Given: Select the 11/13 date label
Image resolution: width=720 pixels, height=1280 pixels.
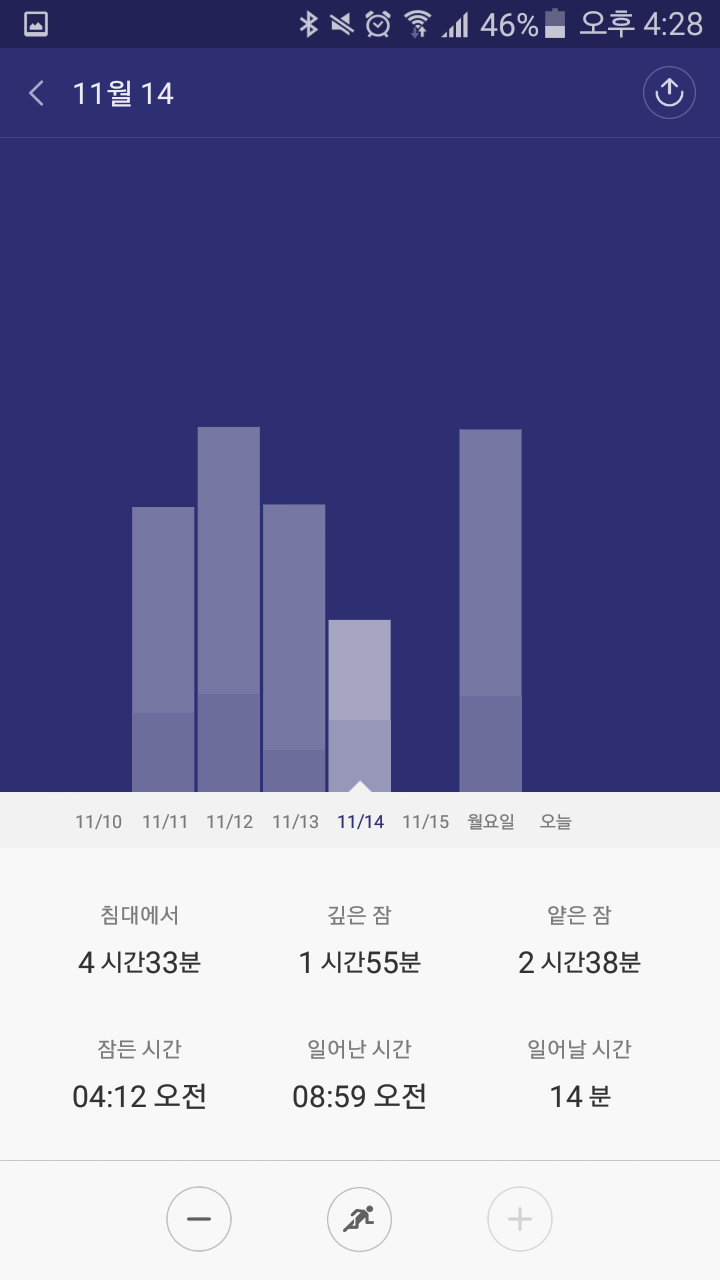Looking at the screenshot, I should [295, 822].
